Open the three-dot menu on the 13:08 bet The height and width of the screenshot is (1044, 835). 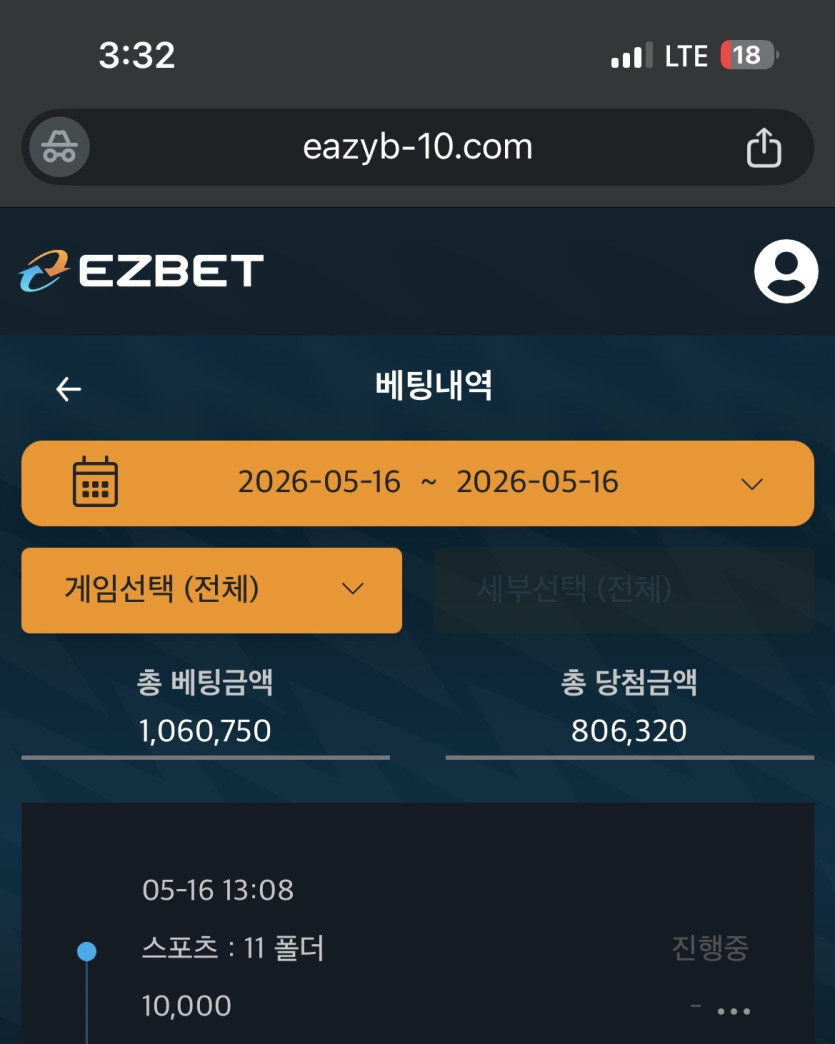[x=733, y=1011]
